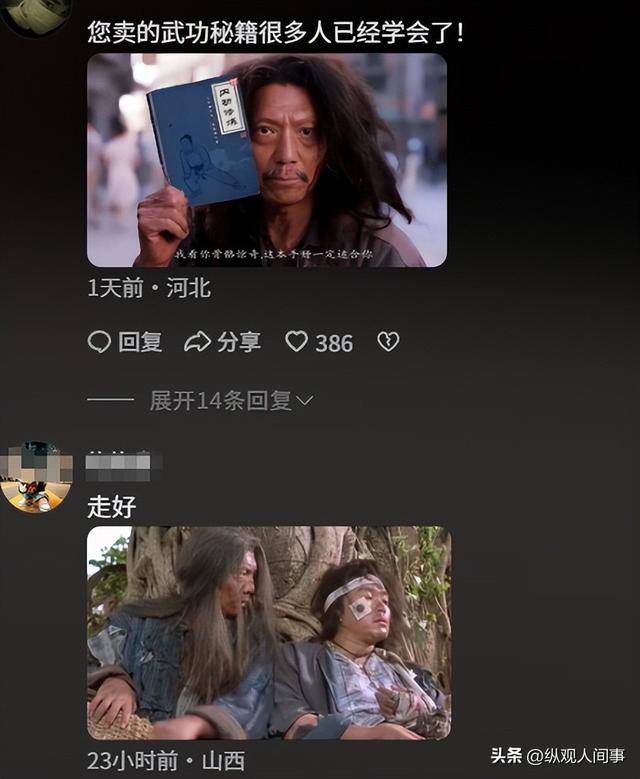Like the comment with 386 likes

click(319, 342)
